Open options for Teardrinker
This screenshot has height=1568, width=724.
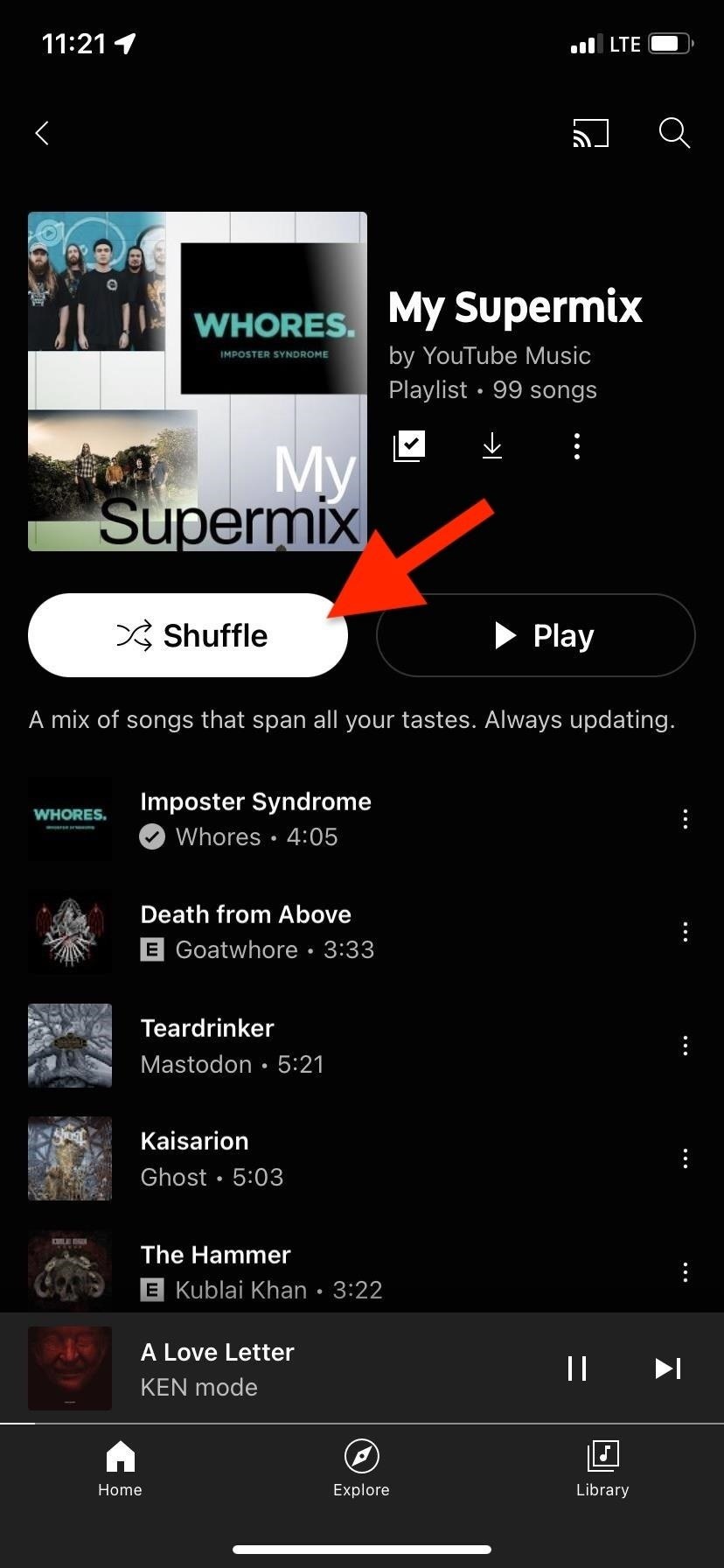pos(685,1046)
